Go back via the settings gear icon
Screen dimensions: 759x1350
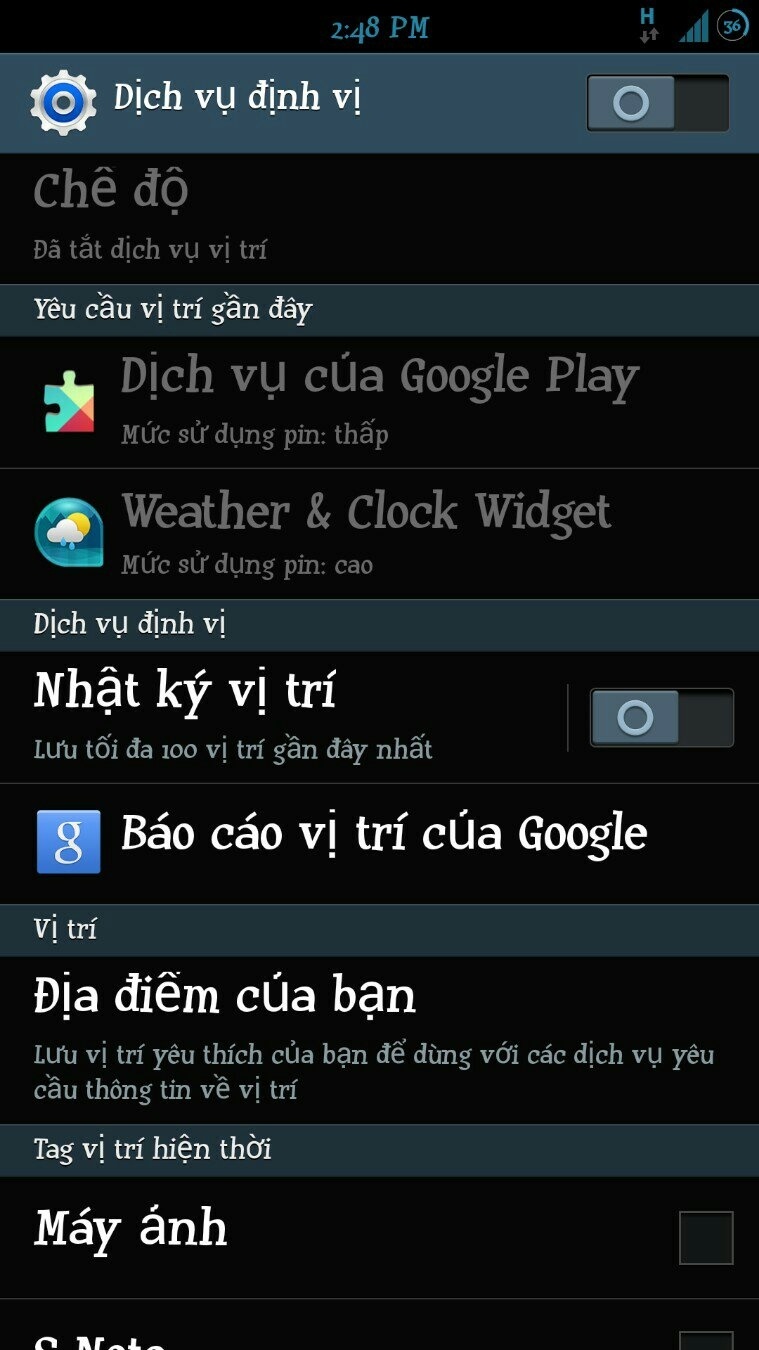click(63, 102)
